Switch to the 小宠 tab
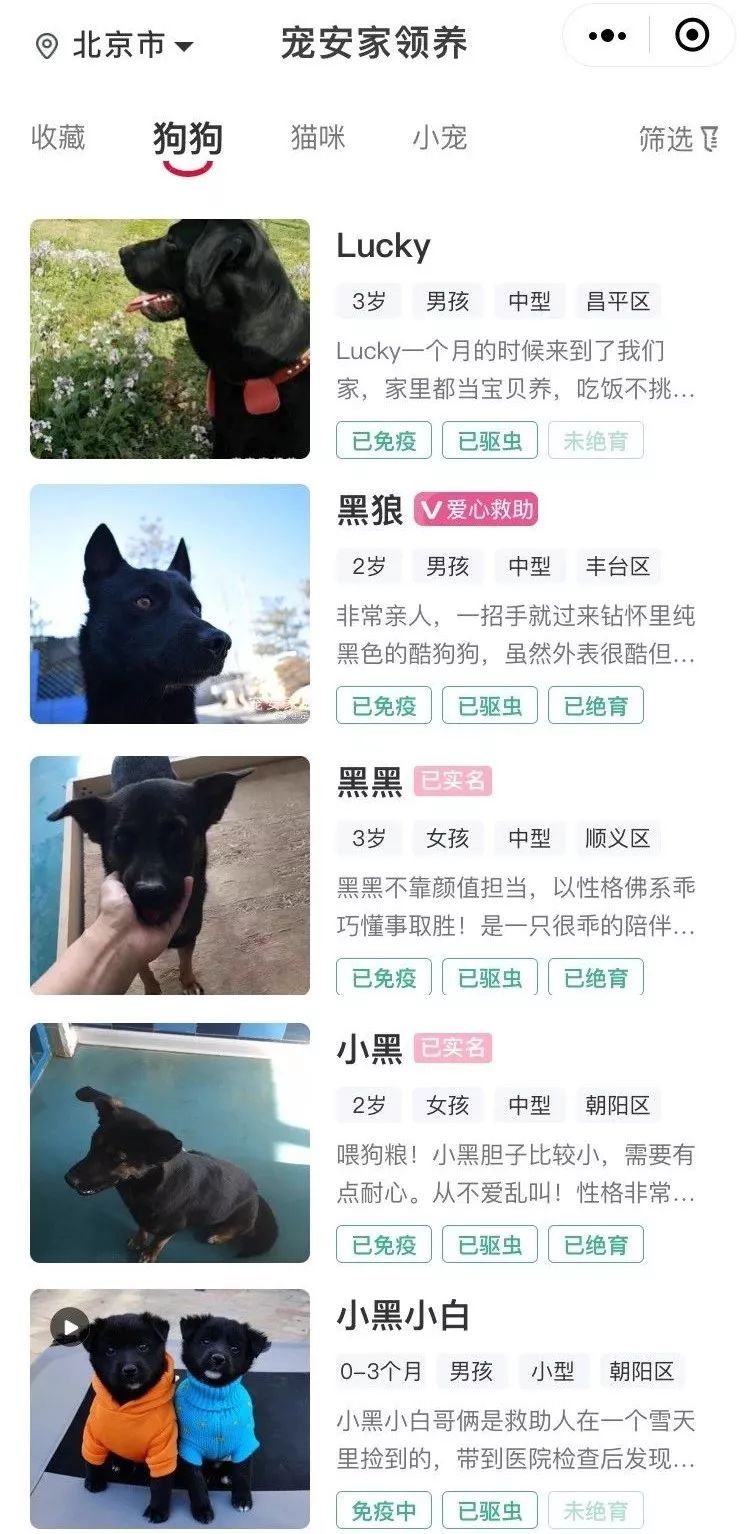The height and width of the screenshot is (1534, 750). click(440, 138)
